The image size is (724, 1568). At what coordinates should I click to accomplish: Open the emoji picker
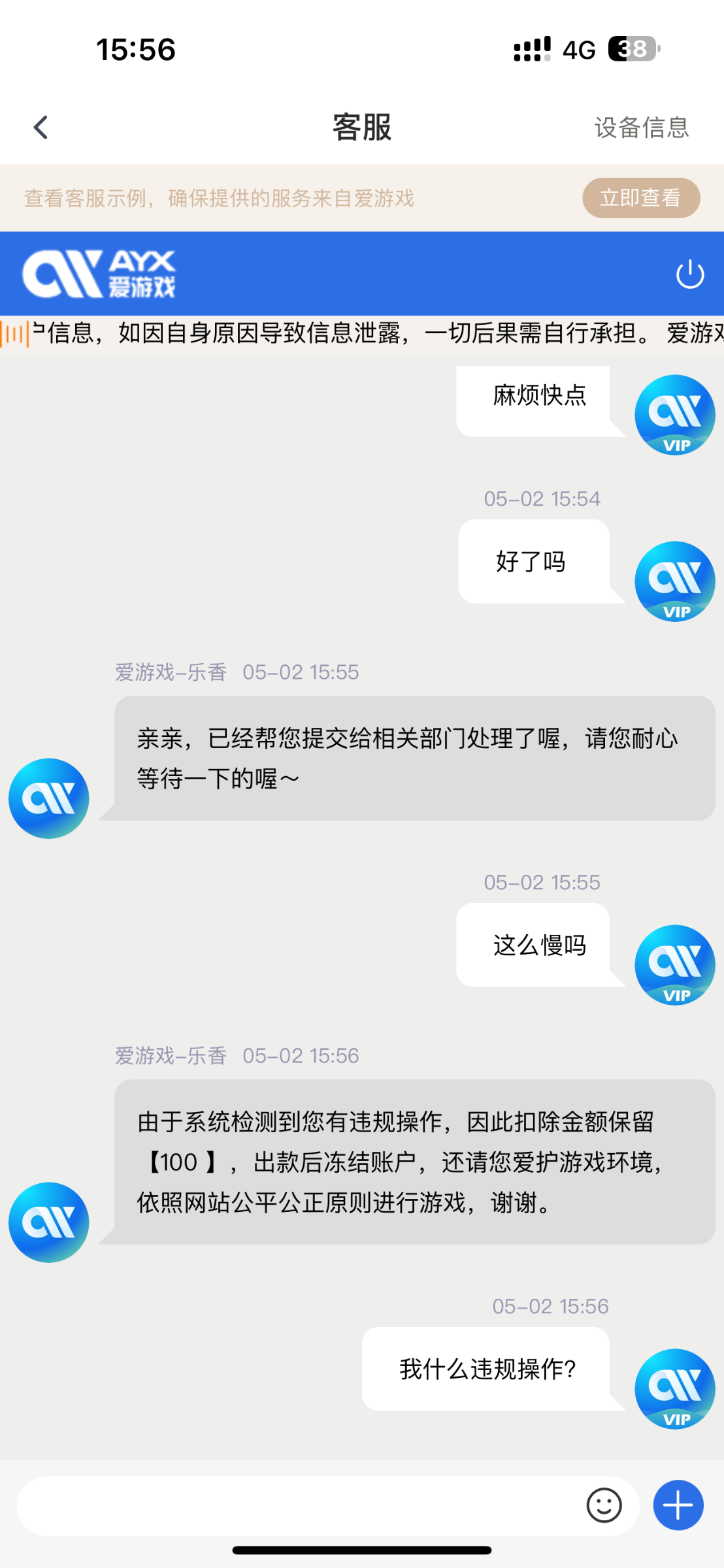604,1506
